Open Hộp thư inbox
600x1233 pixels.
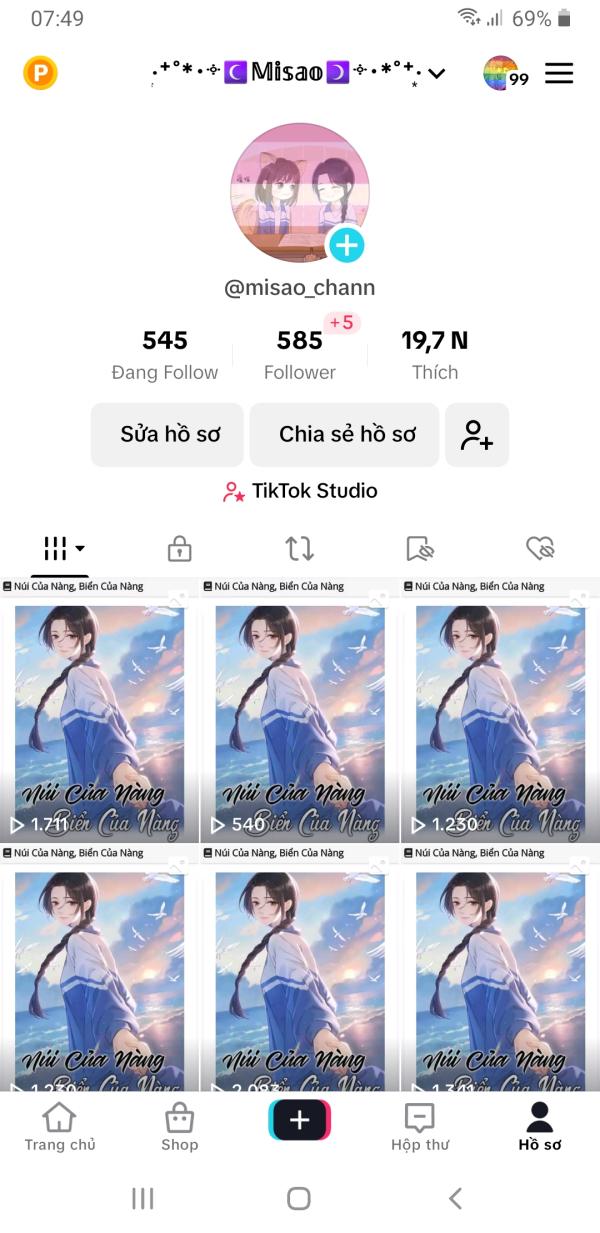420,1127
